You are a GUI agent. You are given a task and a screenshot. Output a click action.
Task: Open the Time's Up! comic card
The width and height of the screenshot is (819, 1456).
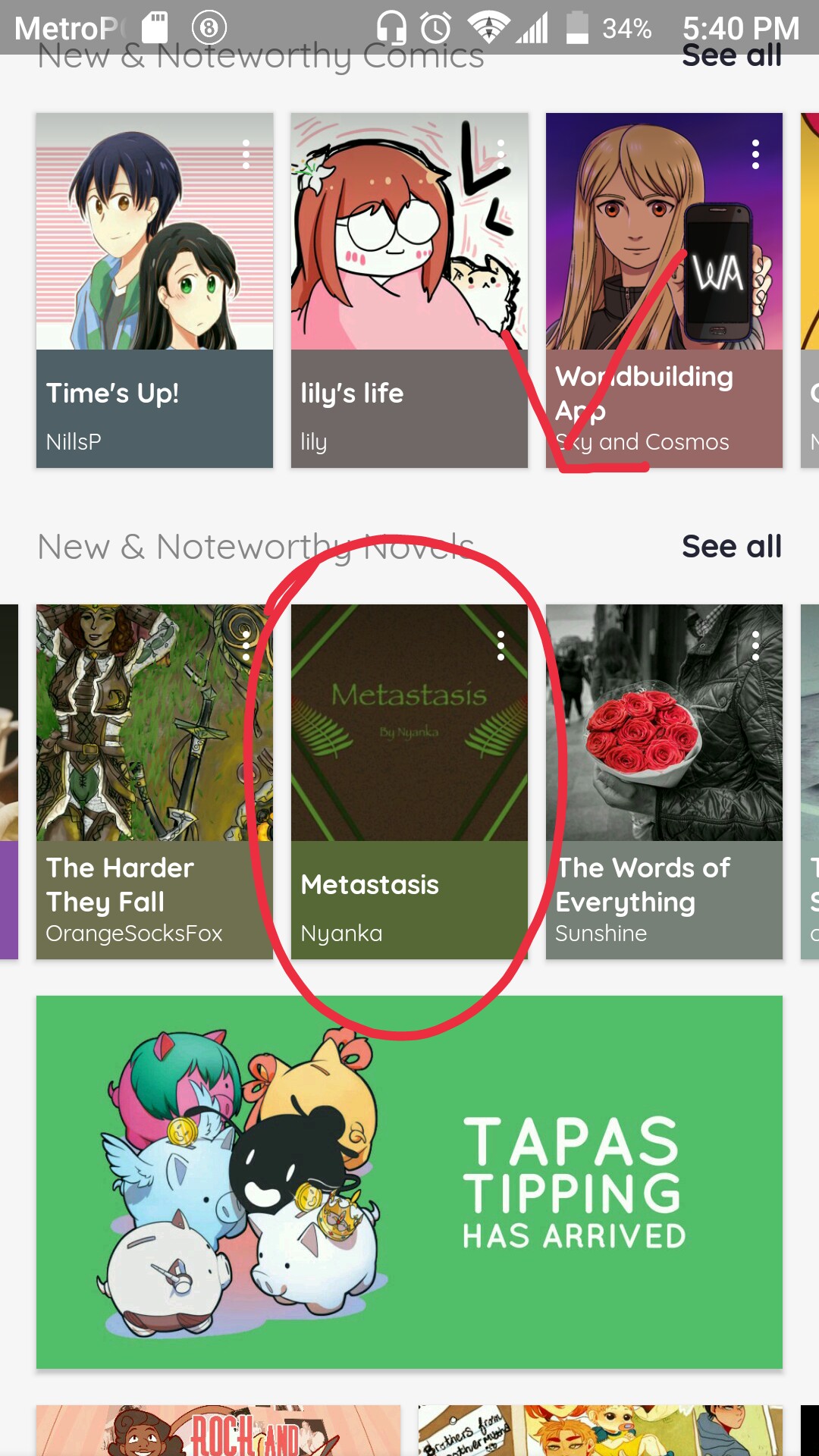[x=155, y=290]
